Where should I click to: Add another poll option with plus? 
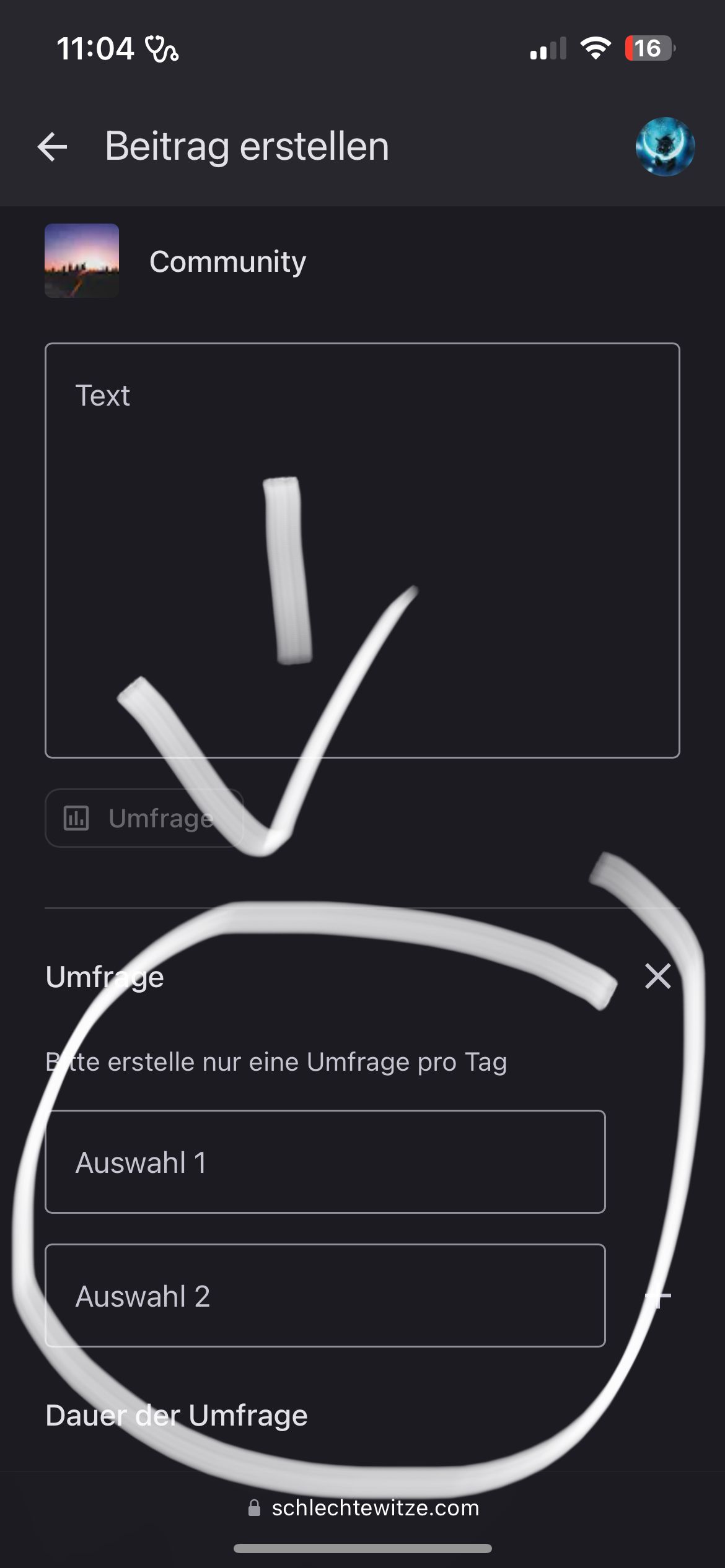point(658,1297)
